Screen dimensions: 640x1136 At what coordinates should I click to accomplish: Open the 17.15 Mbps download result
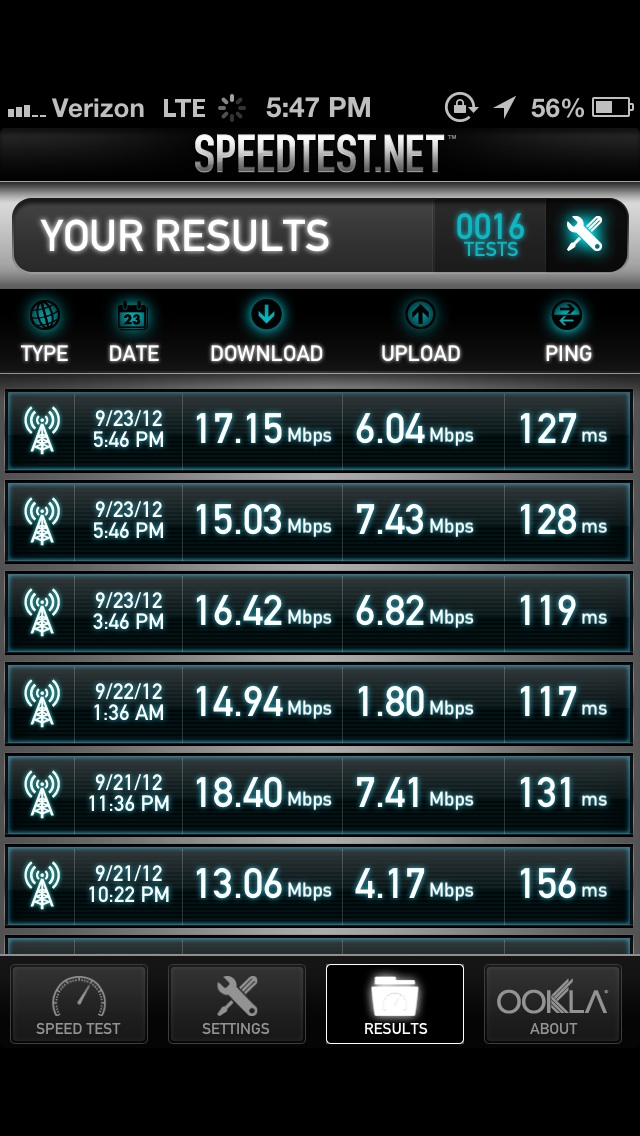coord(319,430)
